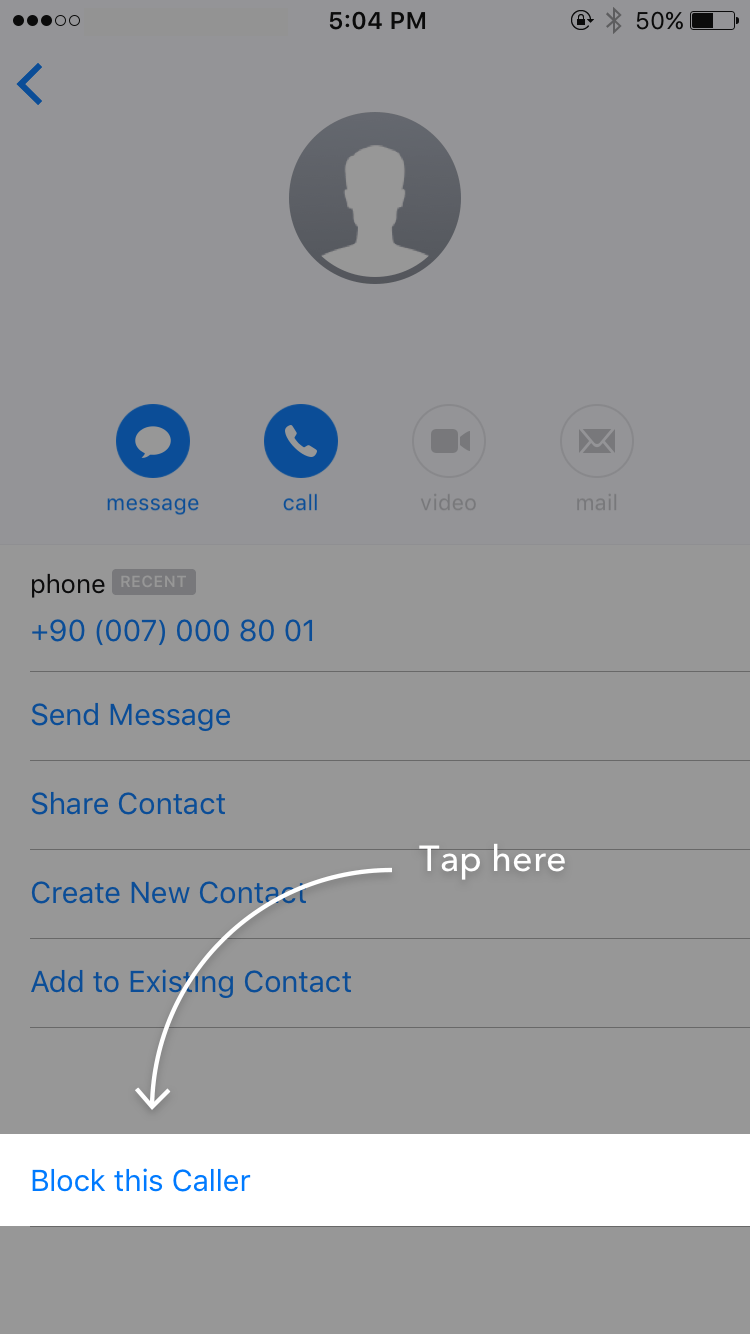Go back using the top-left arrow
This screenshot has width=750, height=1334.
point(31,84)
